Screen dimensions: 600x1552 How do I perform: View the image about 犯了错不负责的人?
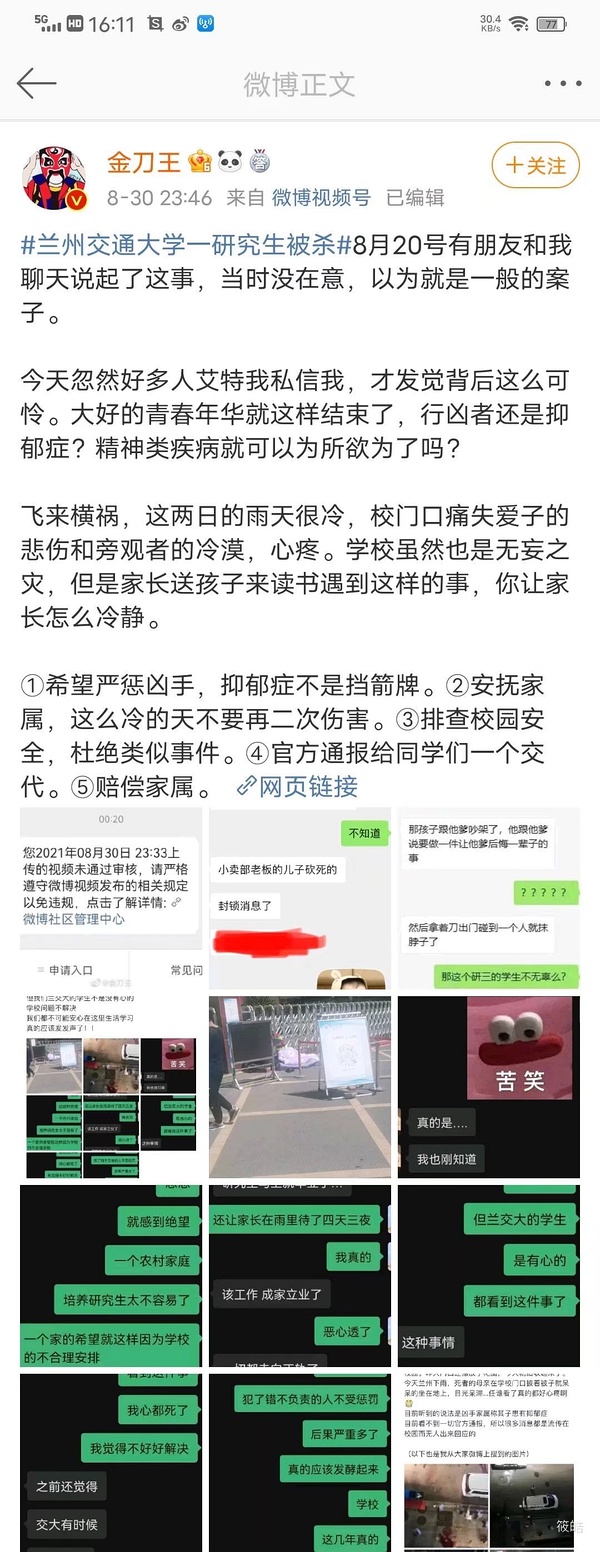[x=300, y=1460]
